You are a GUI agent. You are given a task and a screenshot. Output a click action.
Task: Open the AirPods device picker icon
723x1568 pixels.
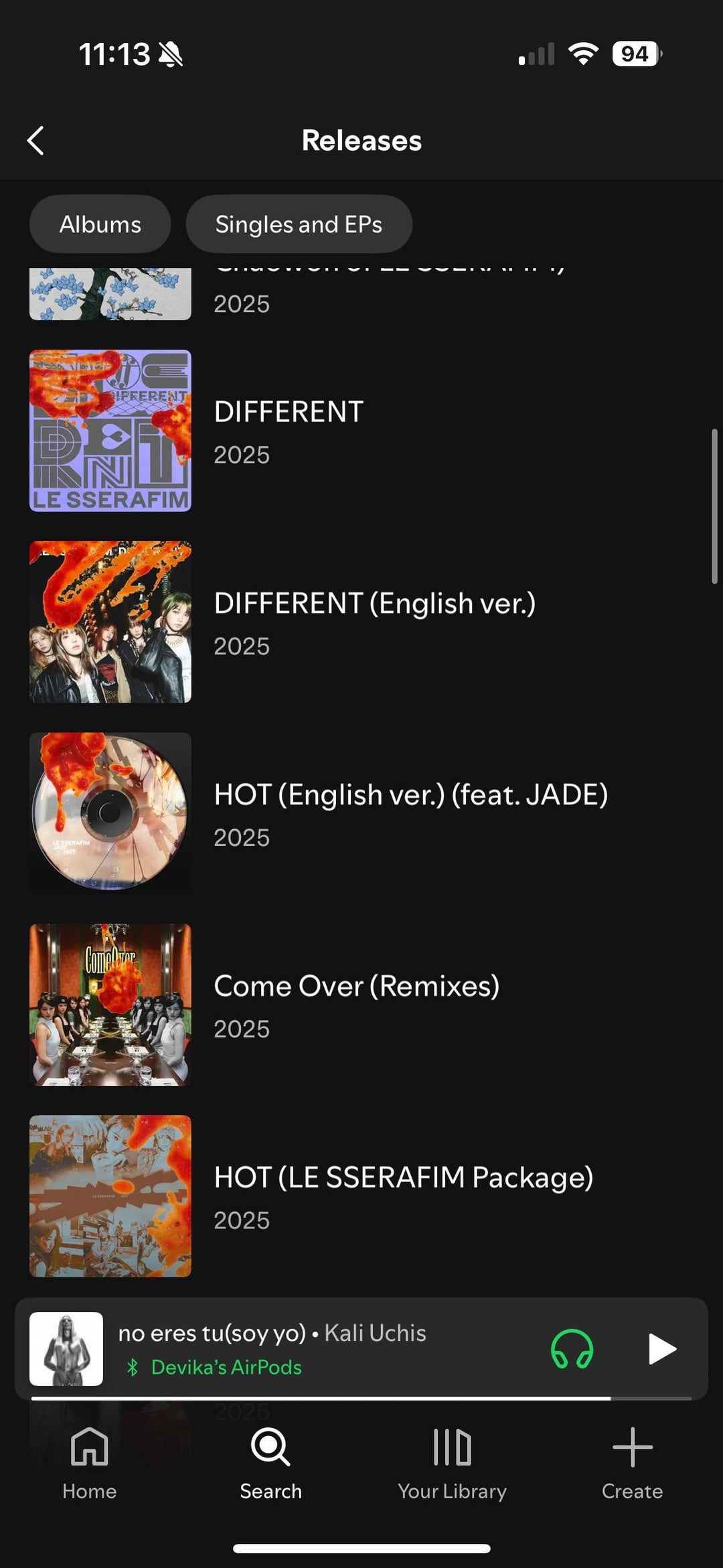click(x=572, y=1349)
